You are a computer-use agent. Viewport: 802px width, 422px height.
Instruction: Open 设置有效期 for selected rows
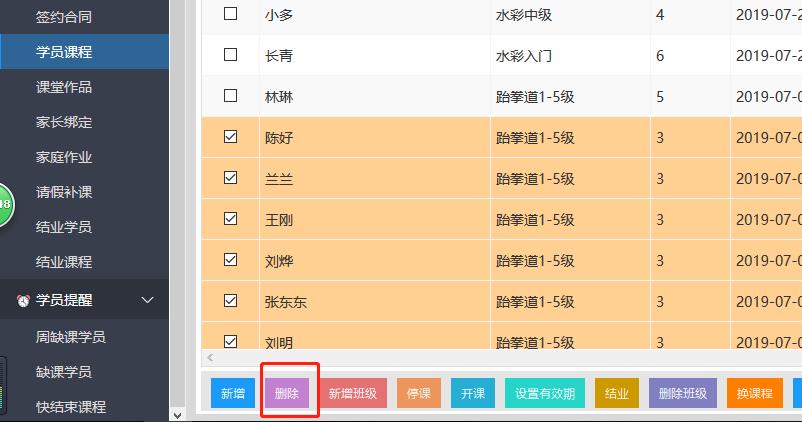[x=545, y=394]
